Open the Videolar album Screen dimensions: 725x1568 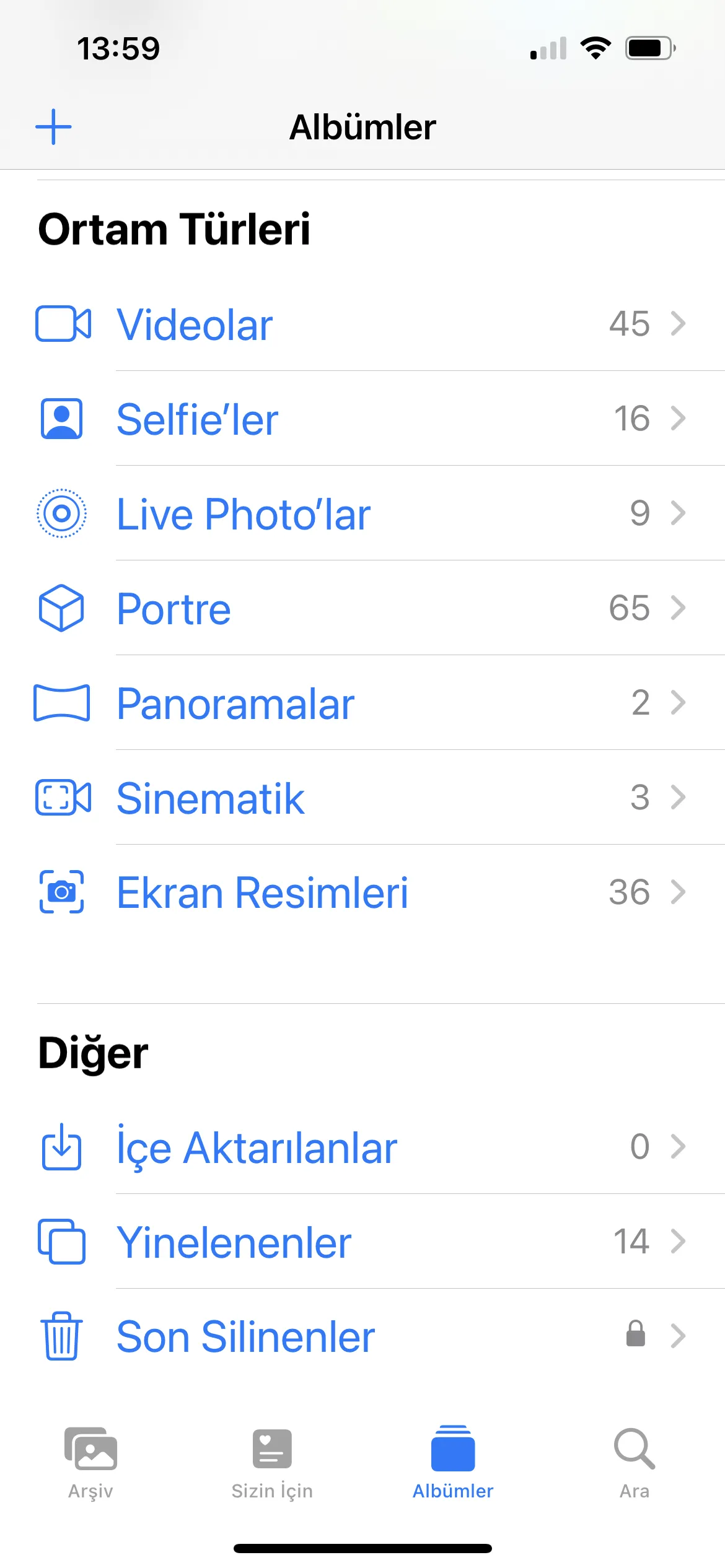coord(195,324)
